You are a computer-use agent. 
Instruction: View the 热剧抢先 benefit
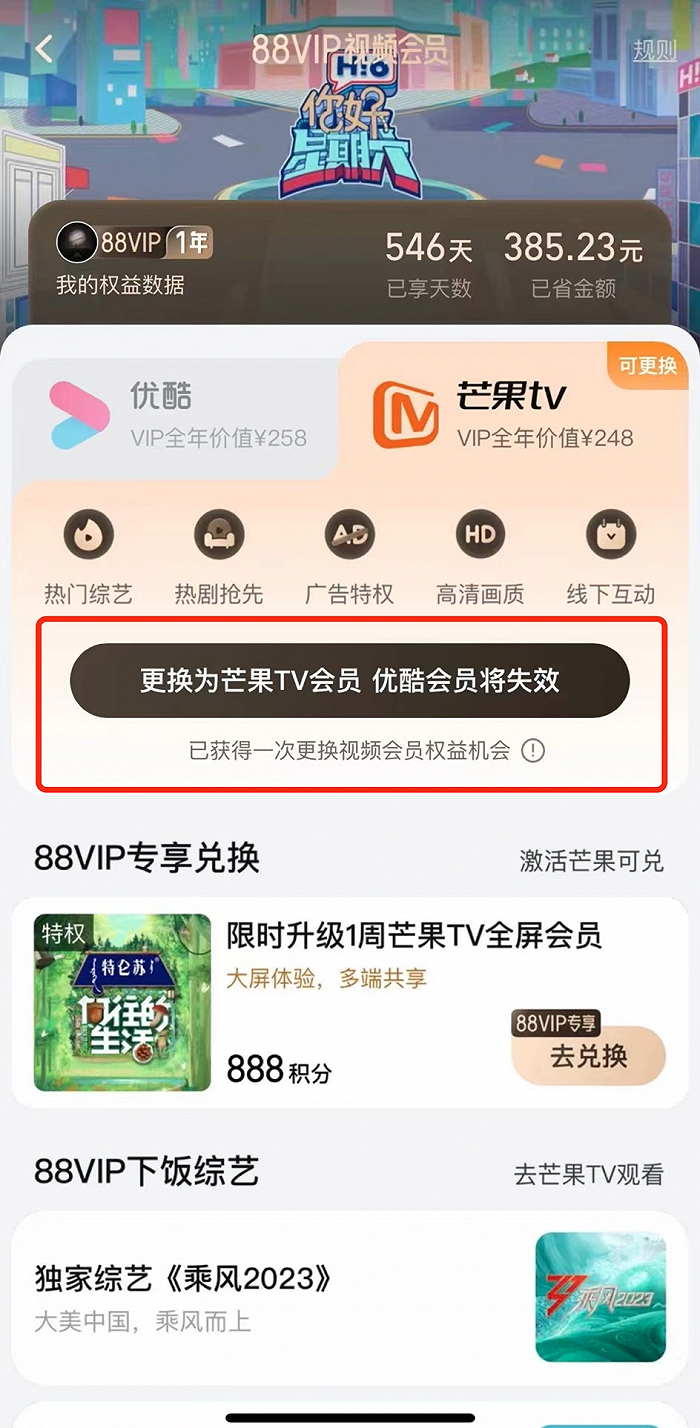pos(219,555)
